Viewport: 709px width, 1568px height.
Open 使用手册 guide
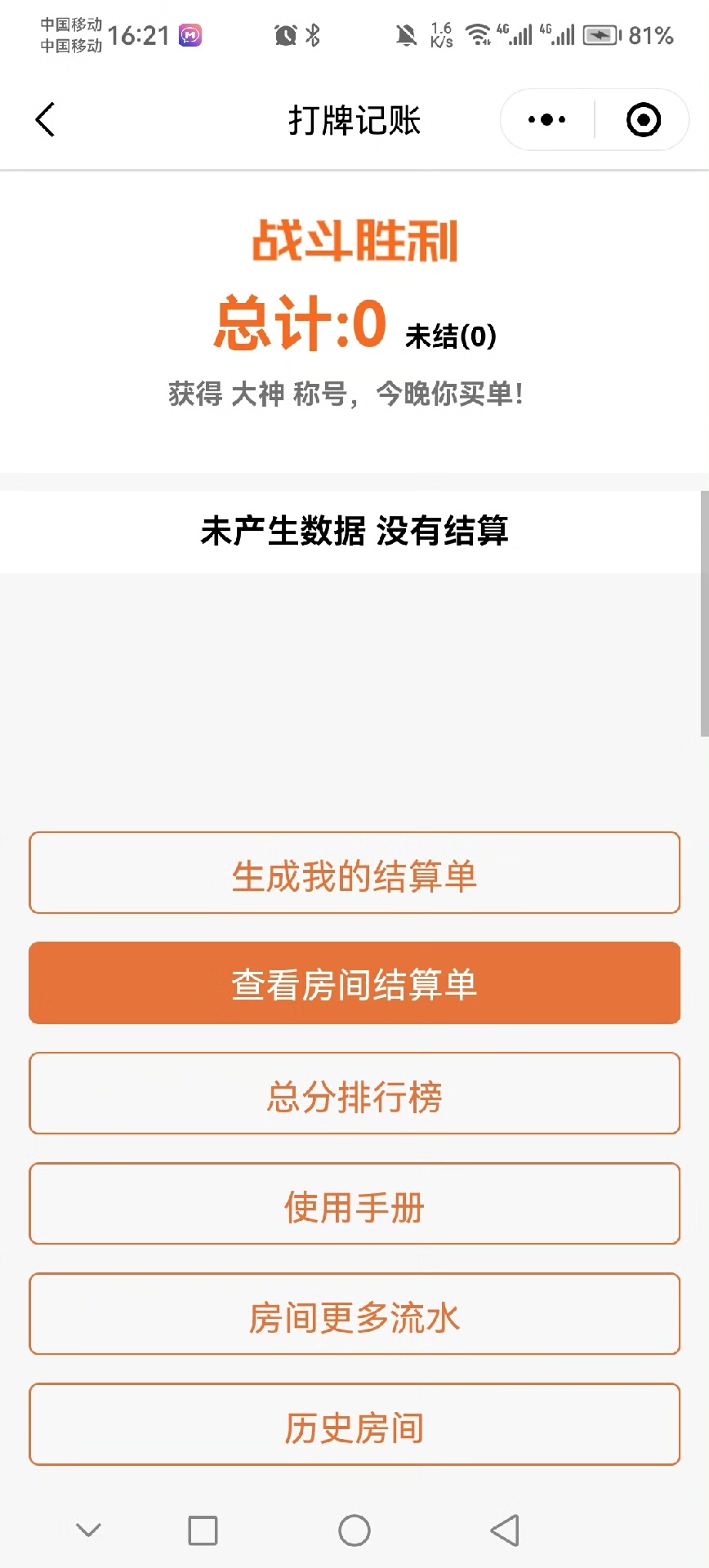pyautogui.click(x=354, y=1204)
